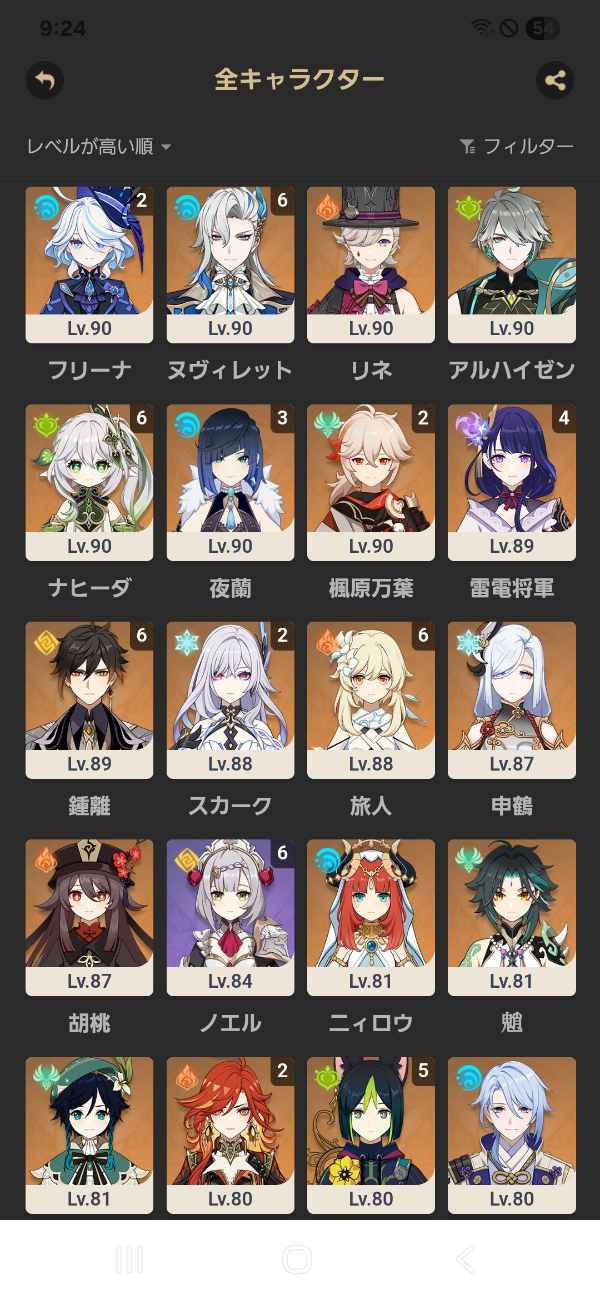
Task: Go back using the top-left arrow
Action: 44,80
